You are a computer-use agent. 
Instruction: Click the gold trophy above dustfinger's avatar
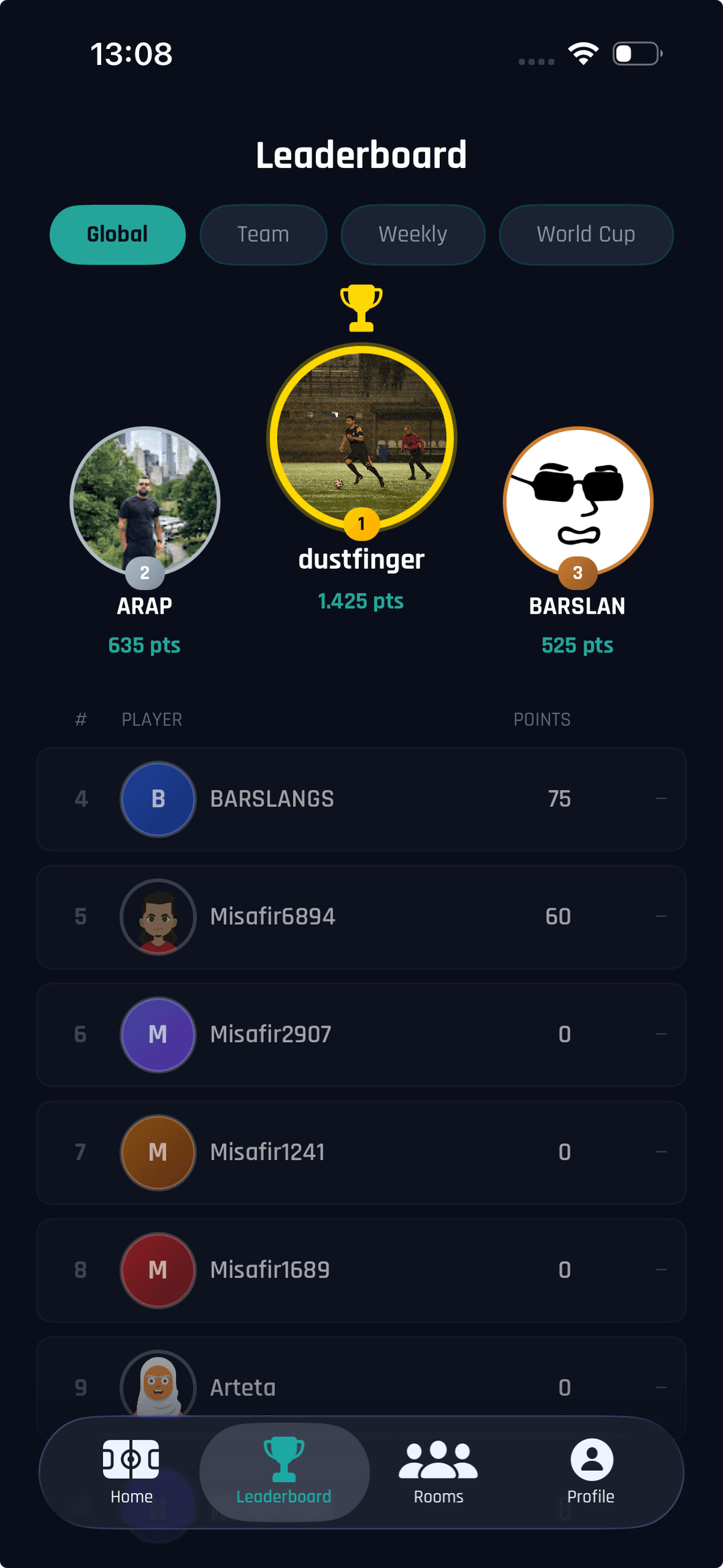(x=360, y=308)
